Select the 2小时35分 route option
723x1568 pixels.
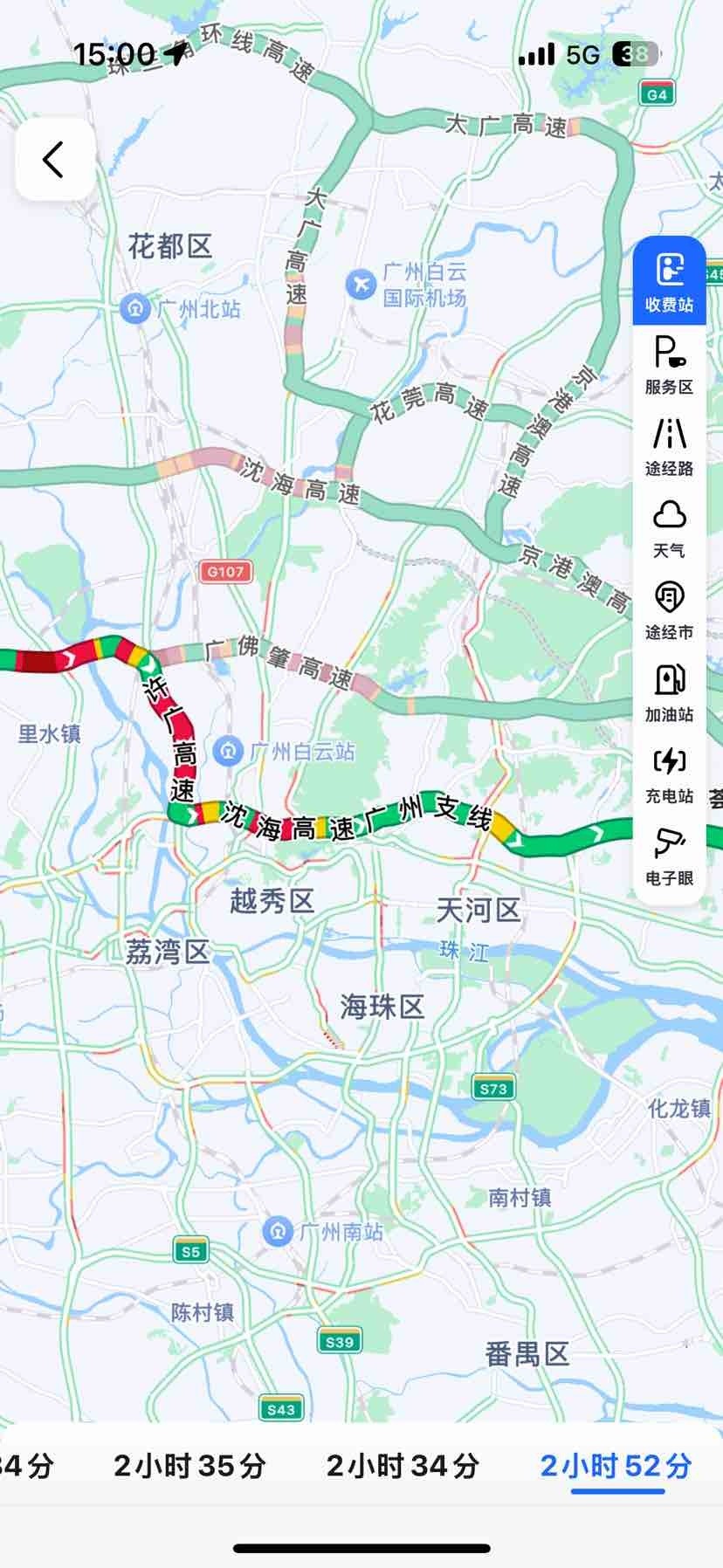pyautogui.click(x=189, y=1466)
